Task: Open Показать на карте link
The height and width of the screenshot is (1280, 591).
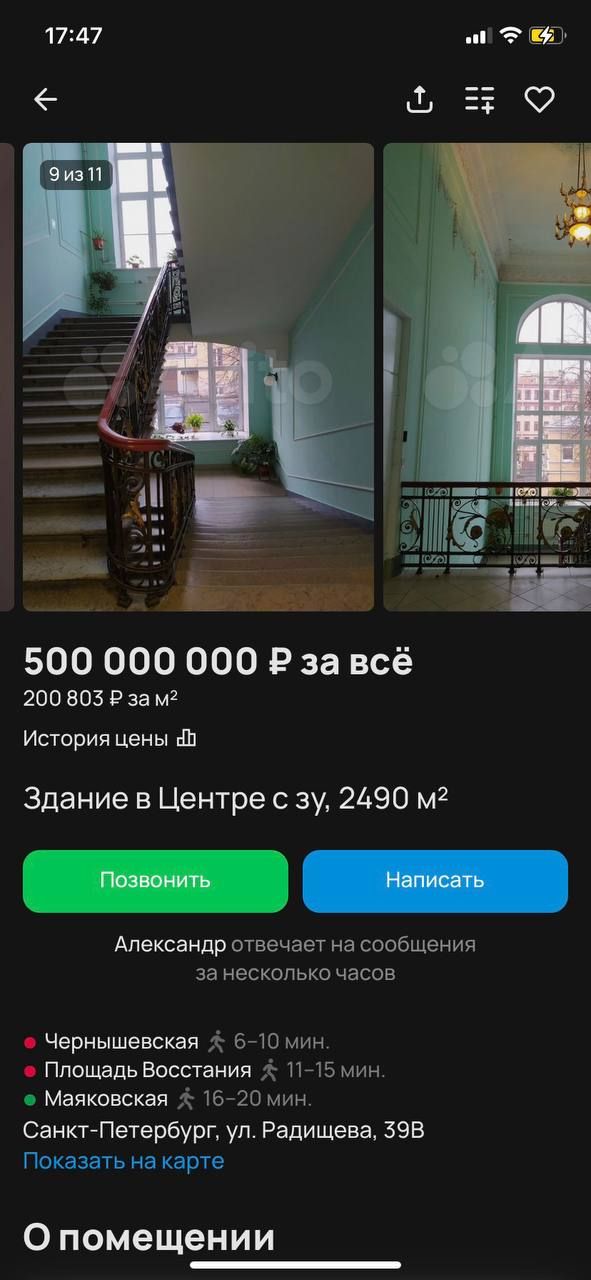Action: click(x=124, y=1161)
